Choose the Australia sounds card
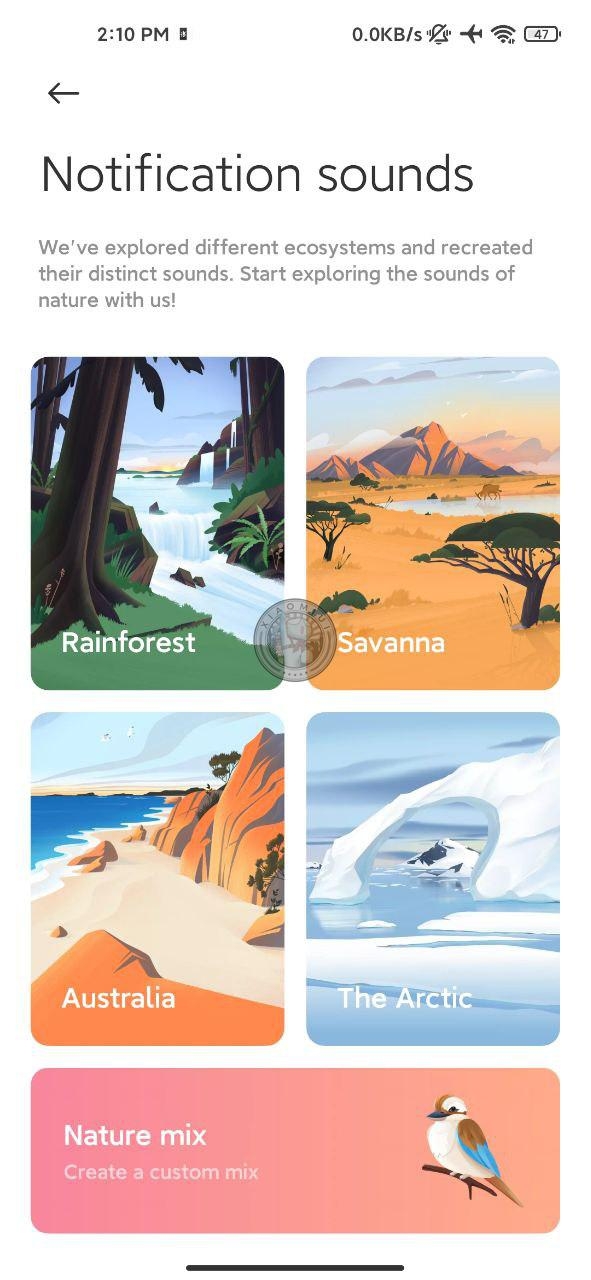The height and width of the screenshot is (1280, 591). point(157,879)
